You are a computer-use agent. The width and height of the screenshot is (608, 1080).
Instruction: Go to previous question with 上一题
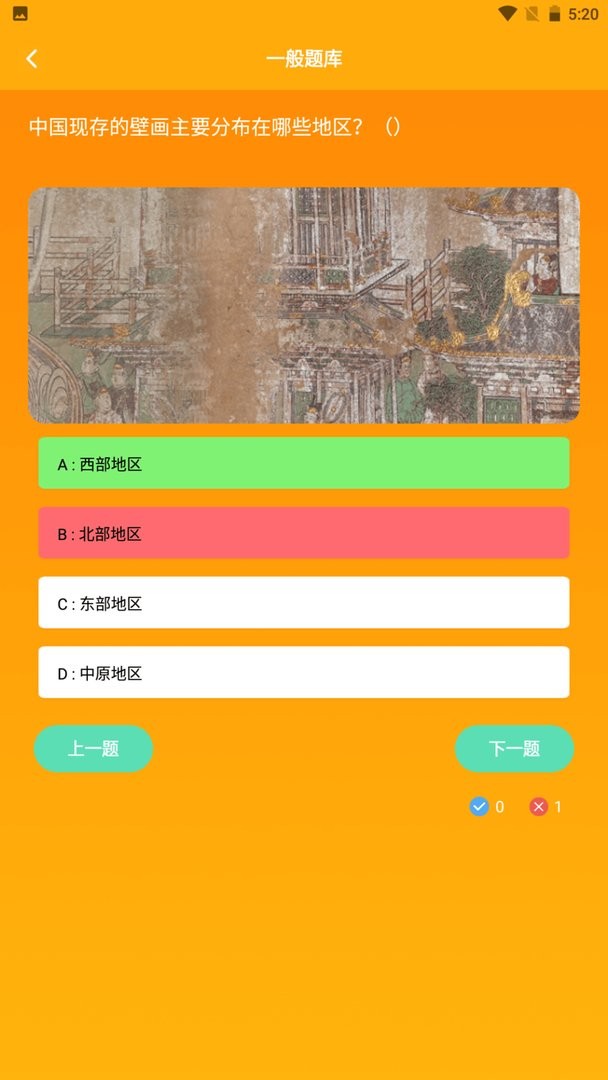click(x=94, y=749)
